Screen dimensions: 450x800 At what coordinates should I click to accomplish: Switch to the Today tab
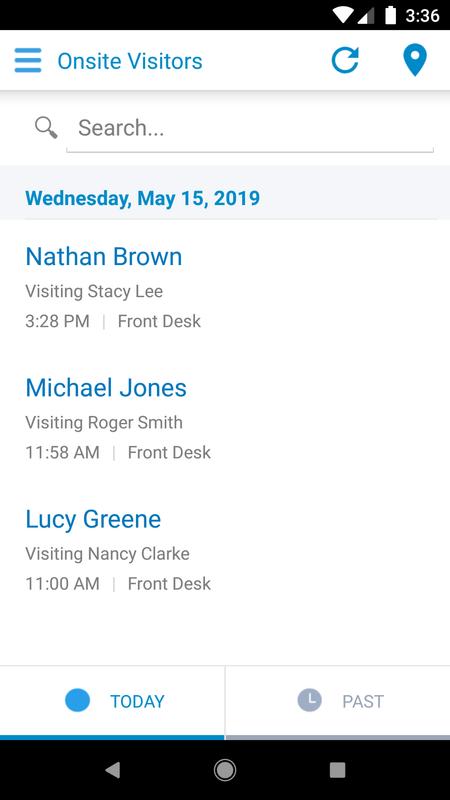coord(112,702)
